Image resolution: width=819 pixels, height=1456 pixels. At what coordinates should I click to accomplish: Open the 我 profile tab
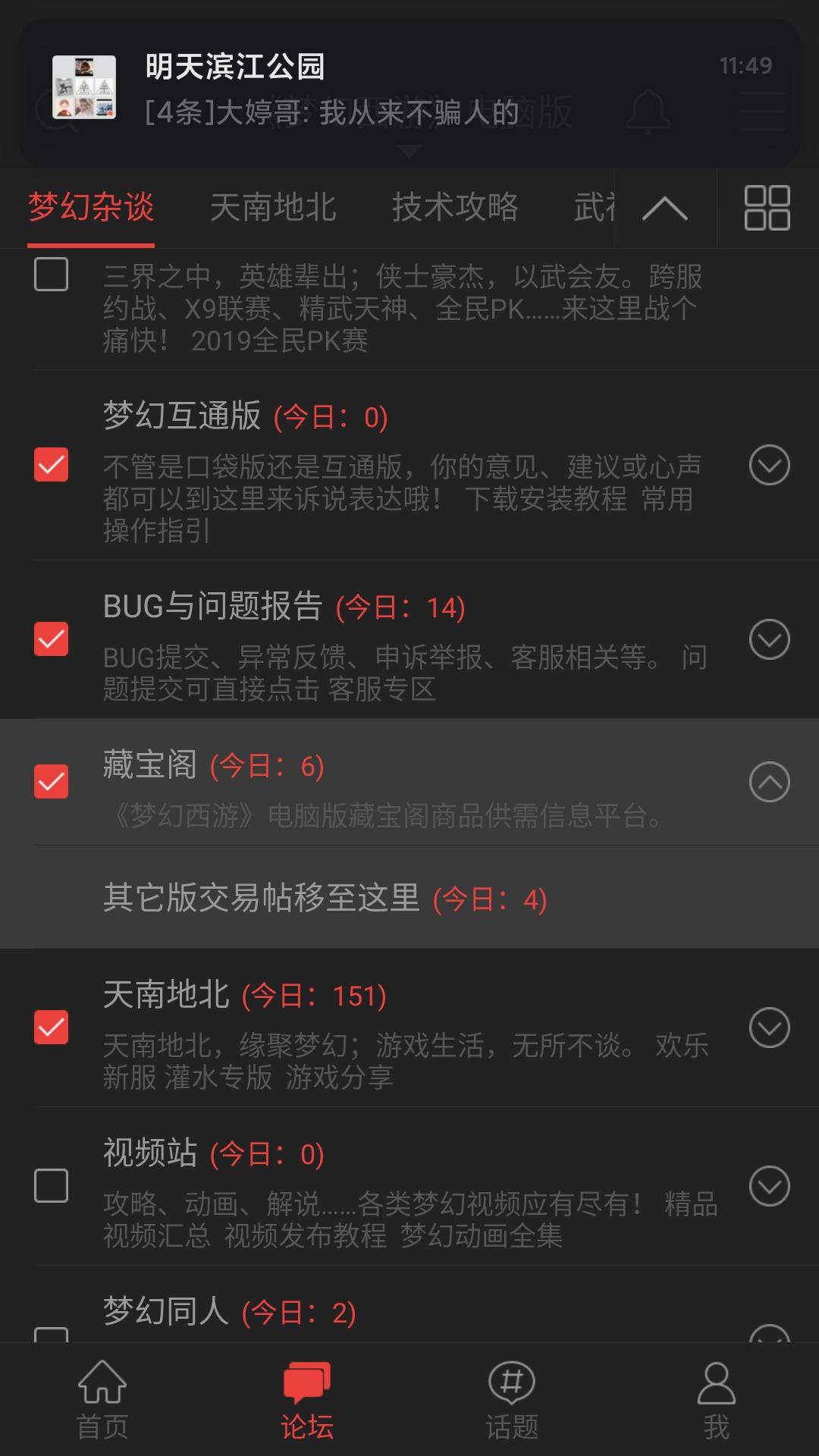tap(716, 1400)
